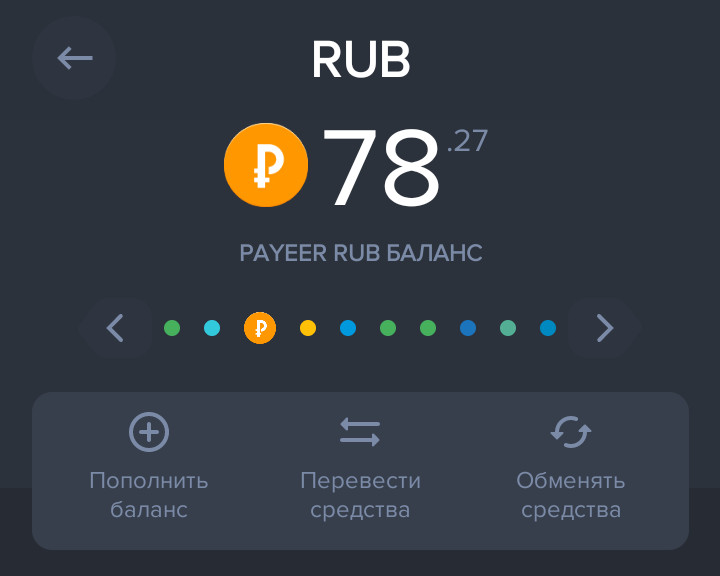Select the yellow currency dot indicator
Viewport: 720px width, 576px height.
308,328
